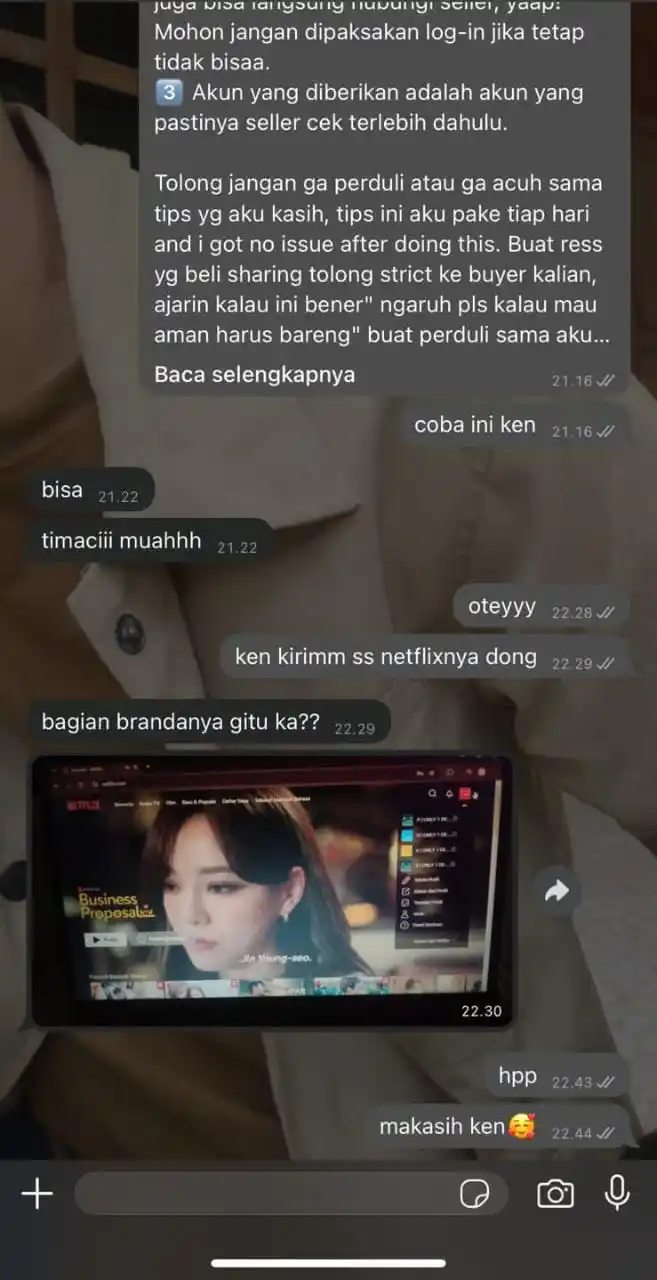
Task: Record a voice message with microphone
Action: click(617, 1192)
